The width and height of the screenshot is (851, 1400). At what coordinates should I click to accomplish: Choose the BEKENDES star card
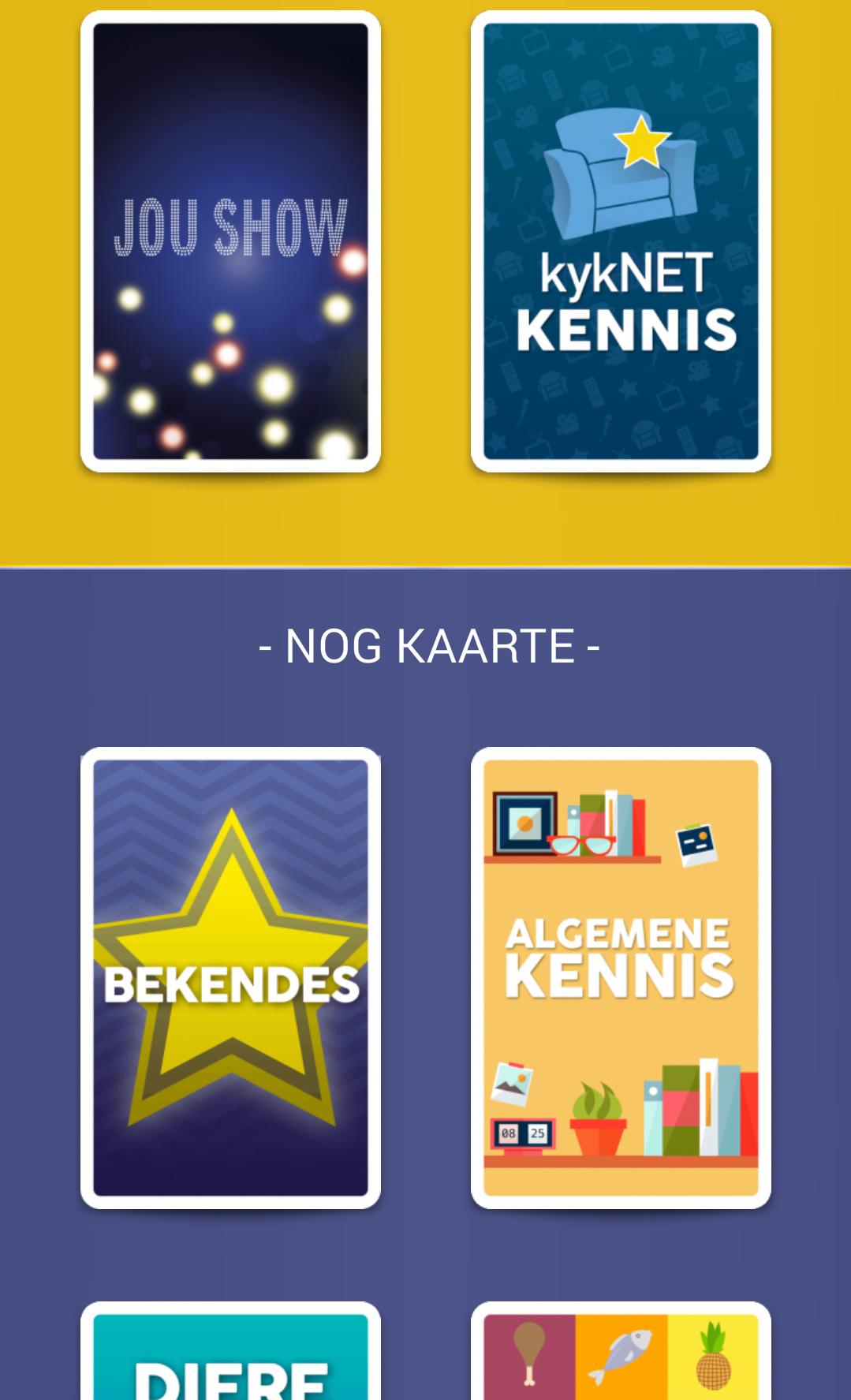pyautogui.click(x=230, y=978)
